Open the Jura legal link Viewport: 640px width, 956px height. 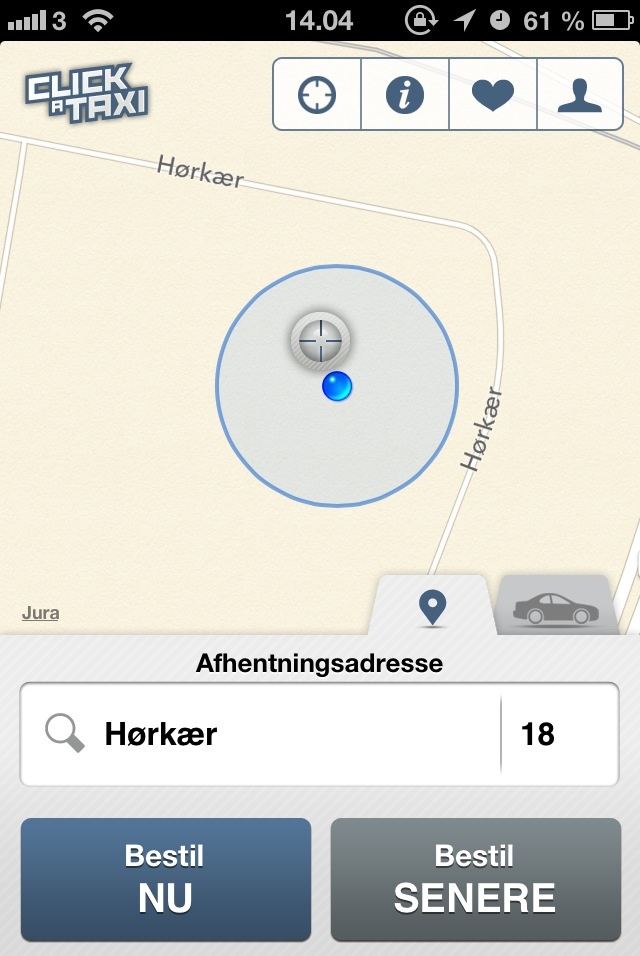pyautogui.click(x=41, y=613)
